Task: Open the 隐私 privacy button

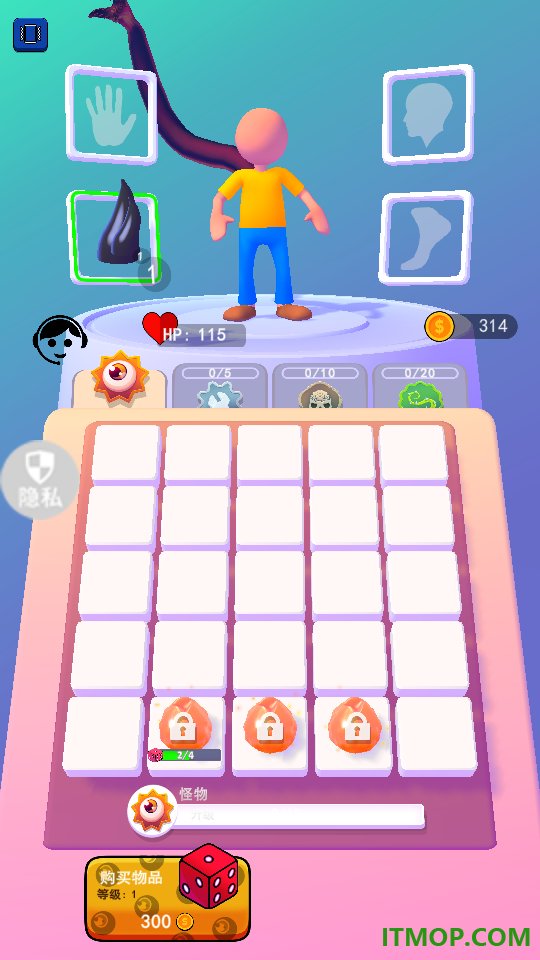Action: (40, 479)
